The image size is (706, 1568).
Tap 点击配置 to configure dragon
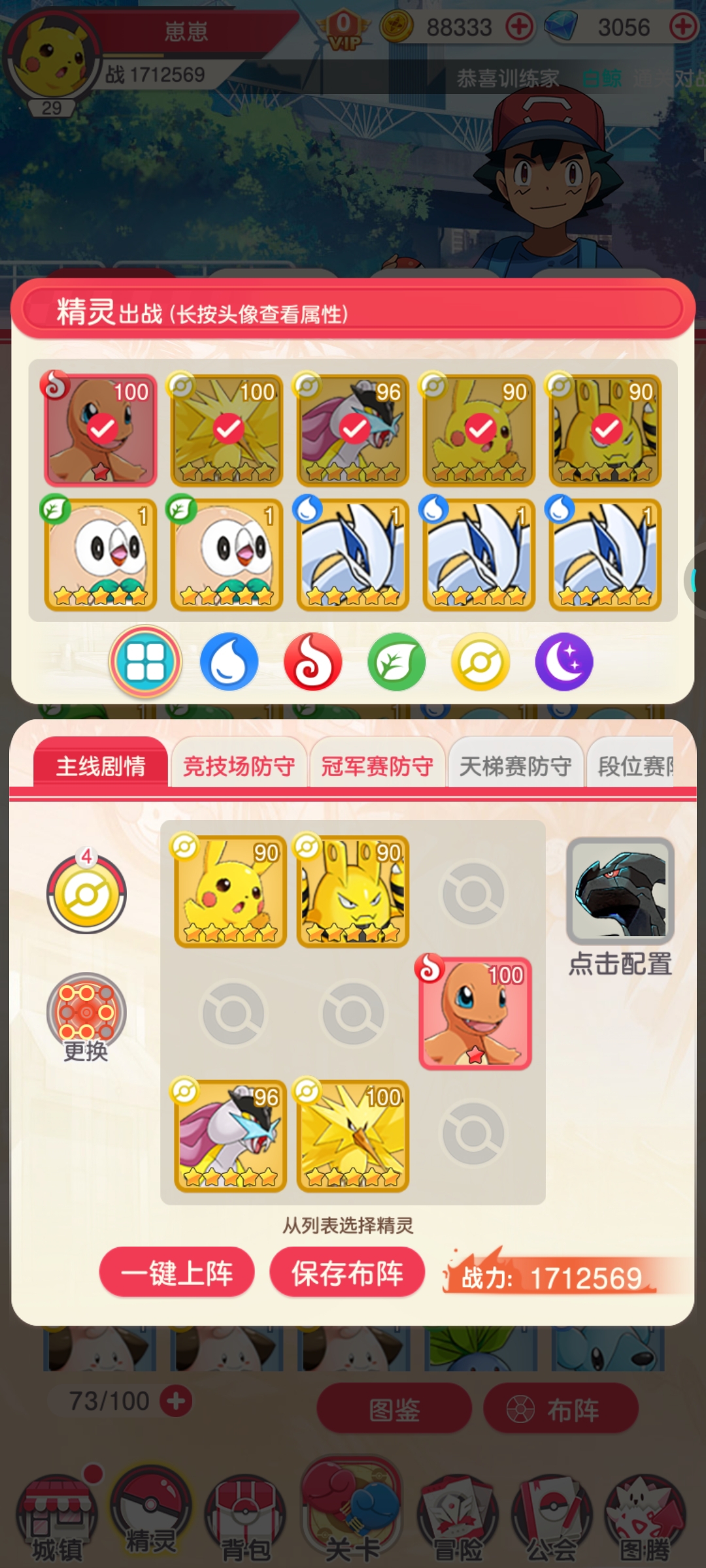[620, 908]
